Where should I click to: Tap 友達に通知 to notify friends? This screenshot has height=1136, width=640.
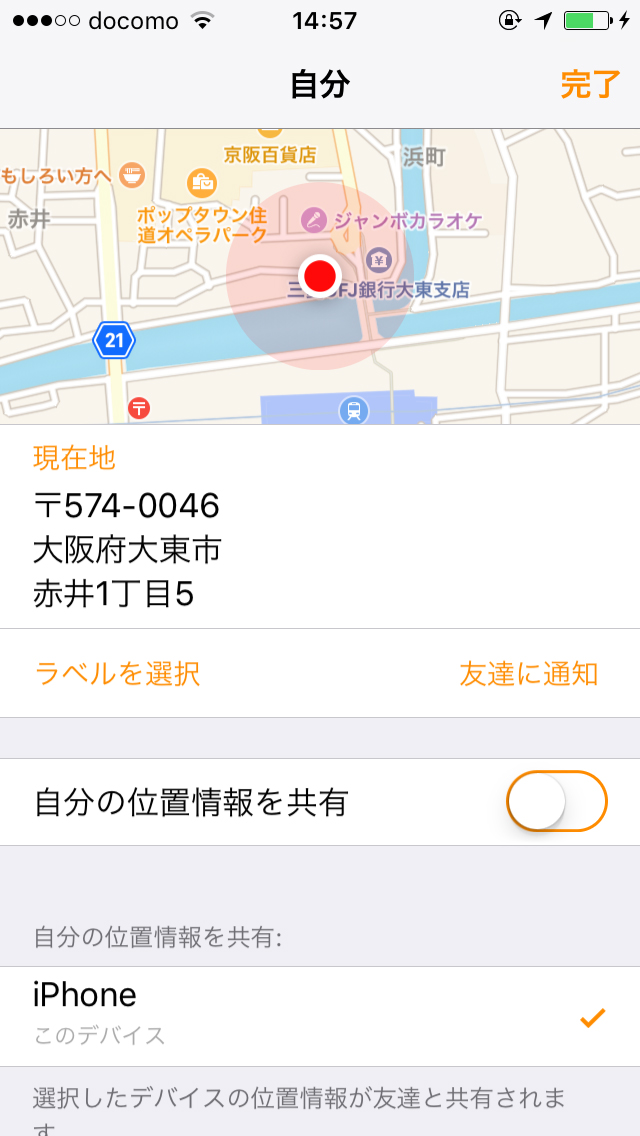[x=528, y=673]
